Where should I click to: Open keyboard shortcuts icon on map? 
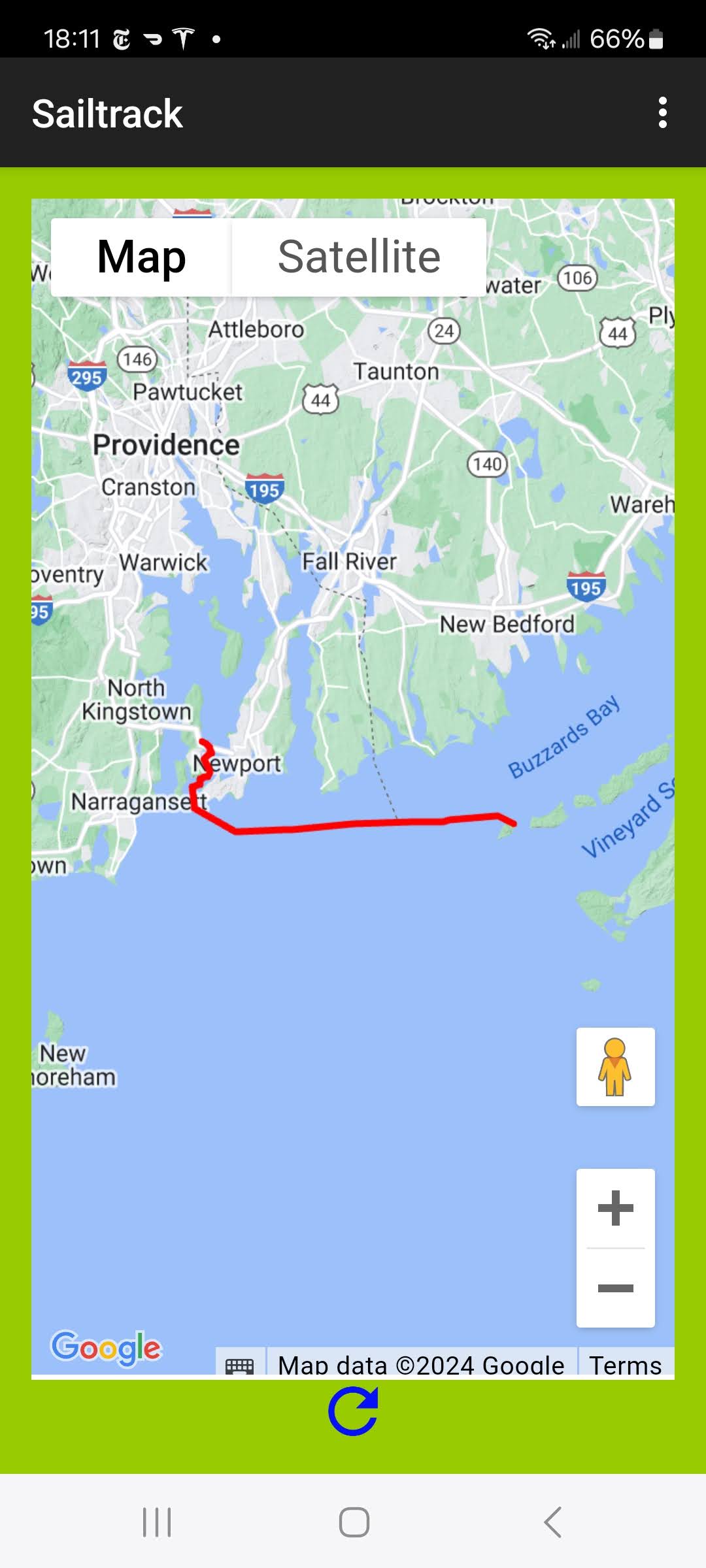point(240,1364)
